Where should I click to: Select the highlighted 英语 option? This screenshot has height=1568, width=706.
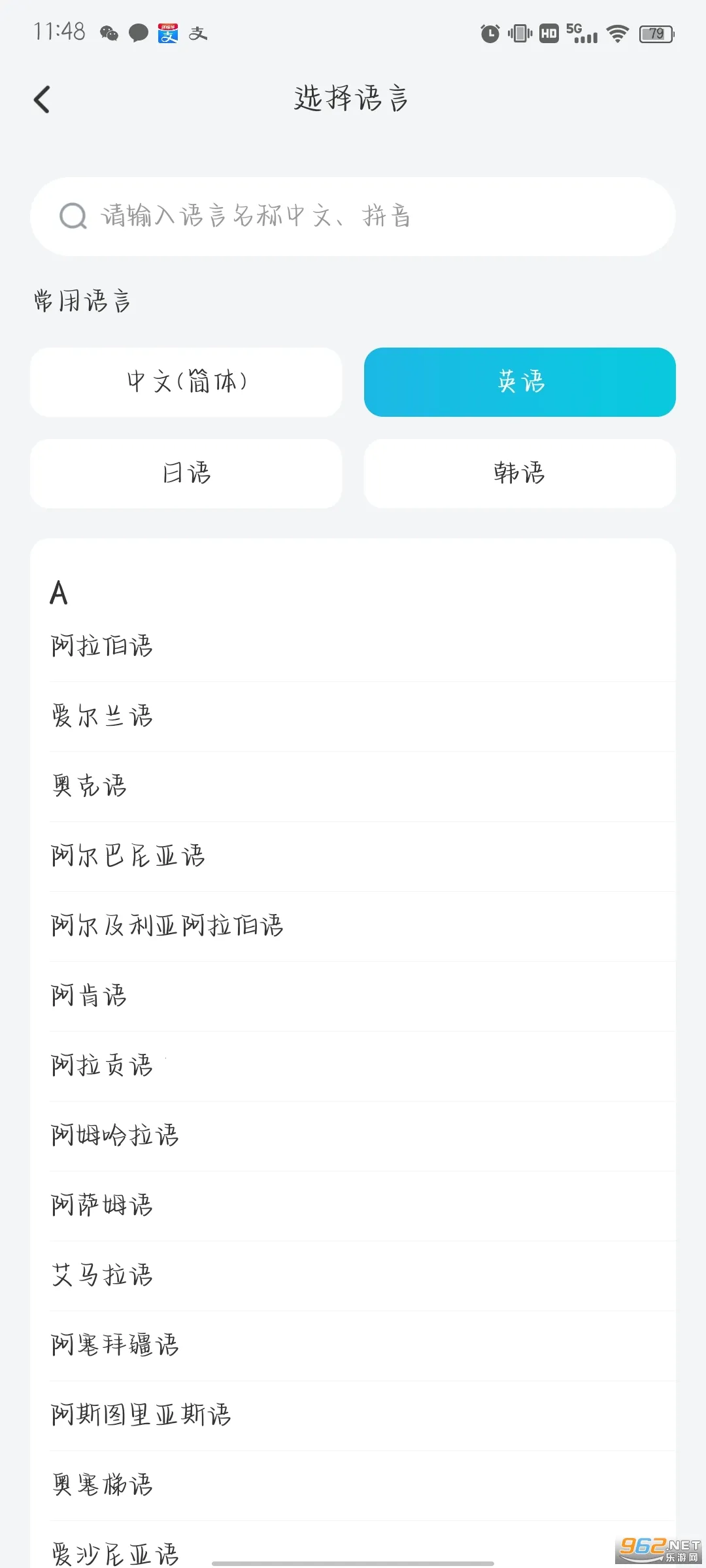520,382
